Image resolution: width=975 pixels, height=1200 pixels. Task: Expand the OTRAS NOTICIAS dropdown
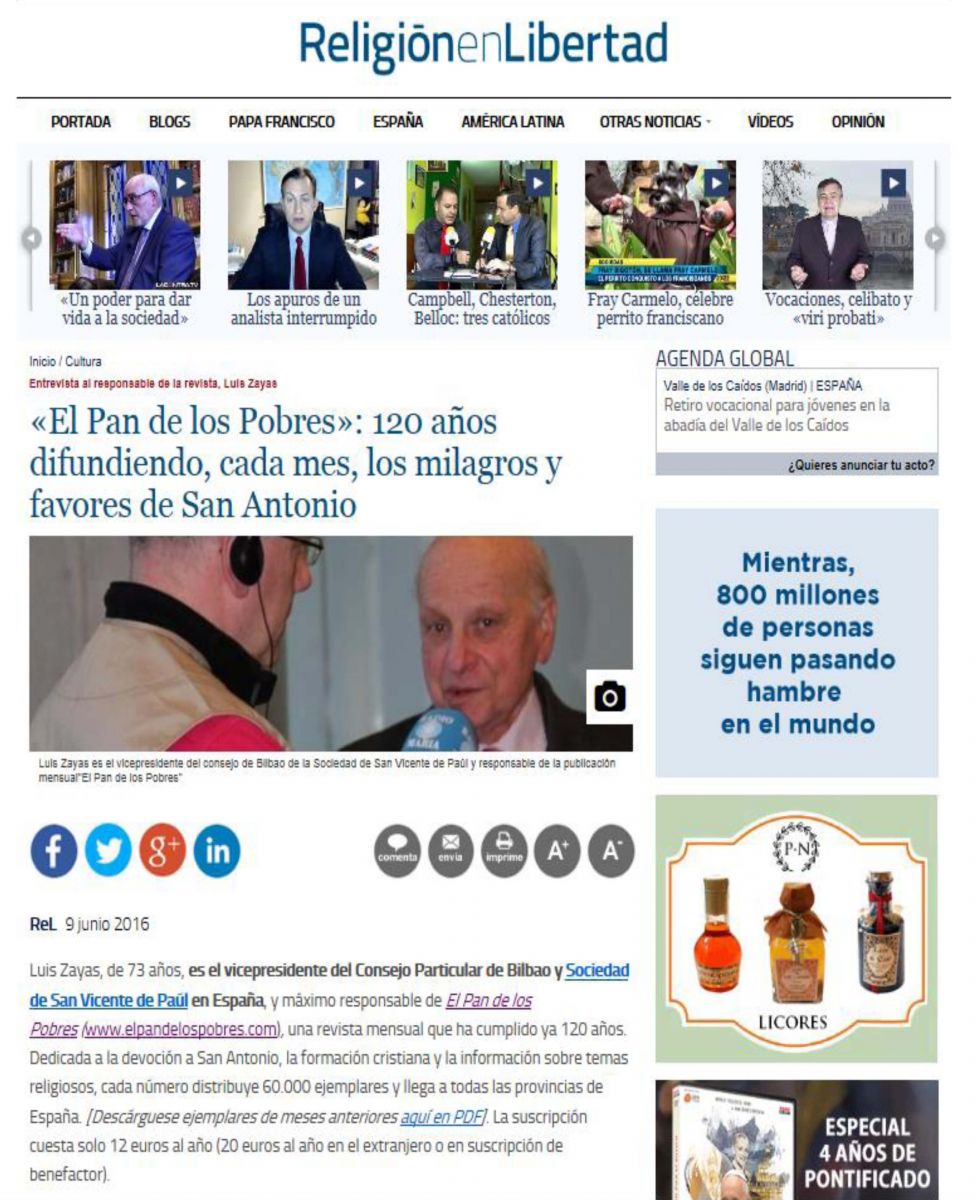[655, 122]
